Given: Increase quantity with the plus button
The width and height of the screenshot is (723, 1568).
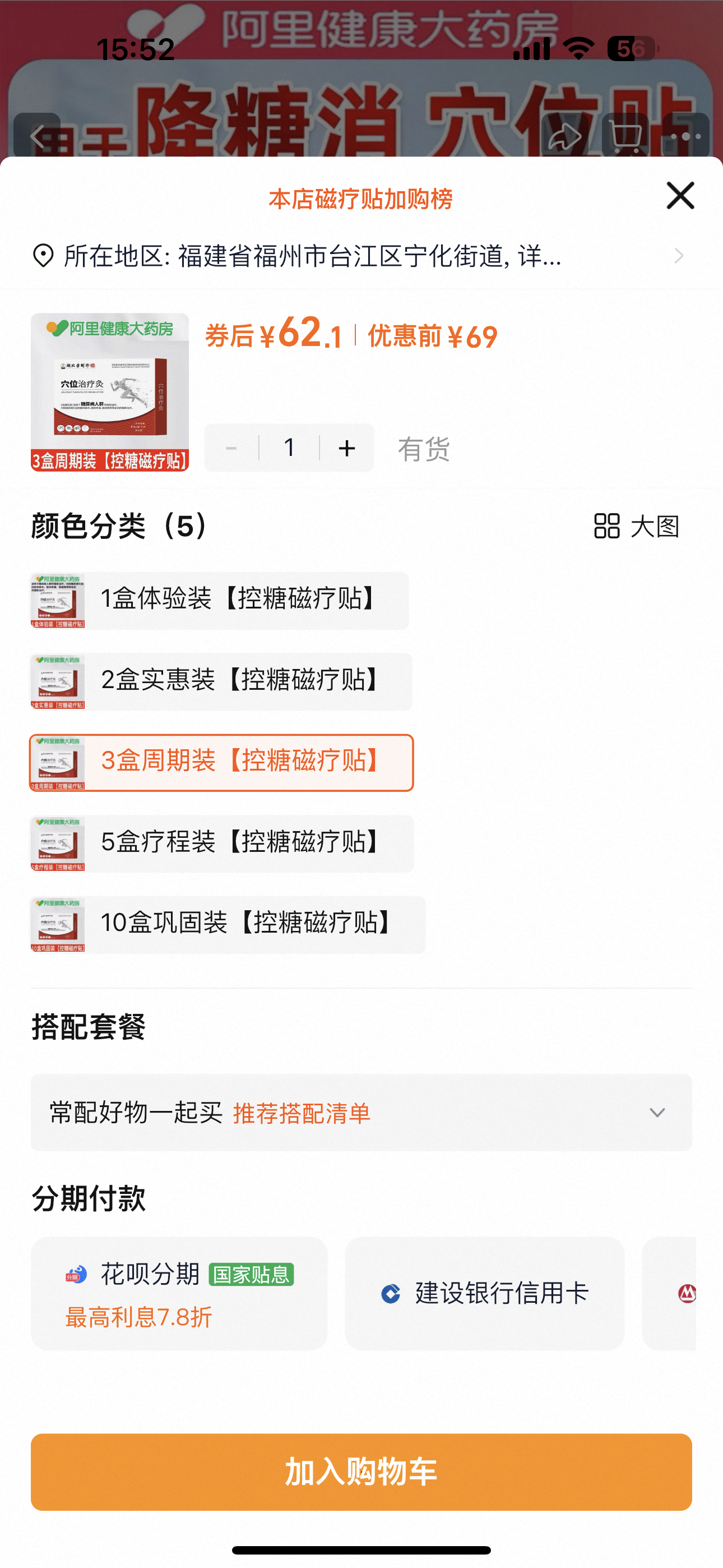Looking at the screenshot, I should (x=347, y=449).
